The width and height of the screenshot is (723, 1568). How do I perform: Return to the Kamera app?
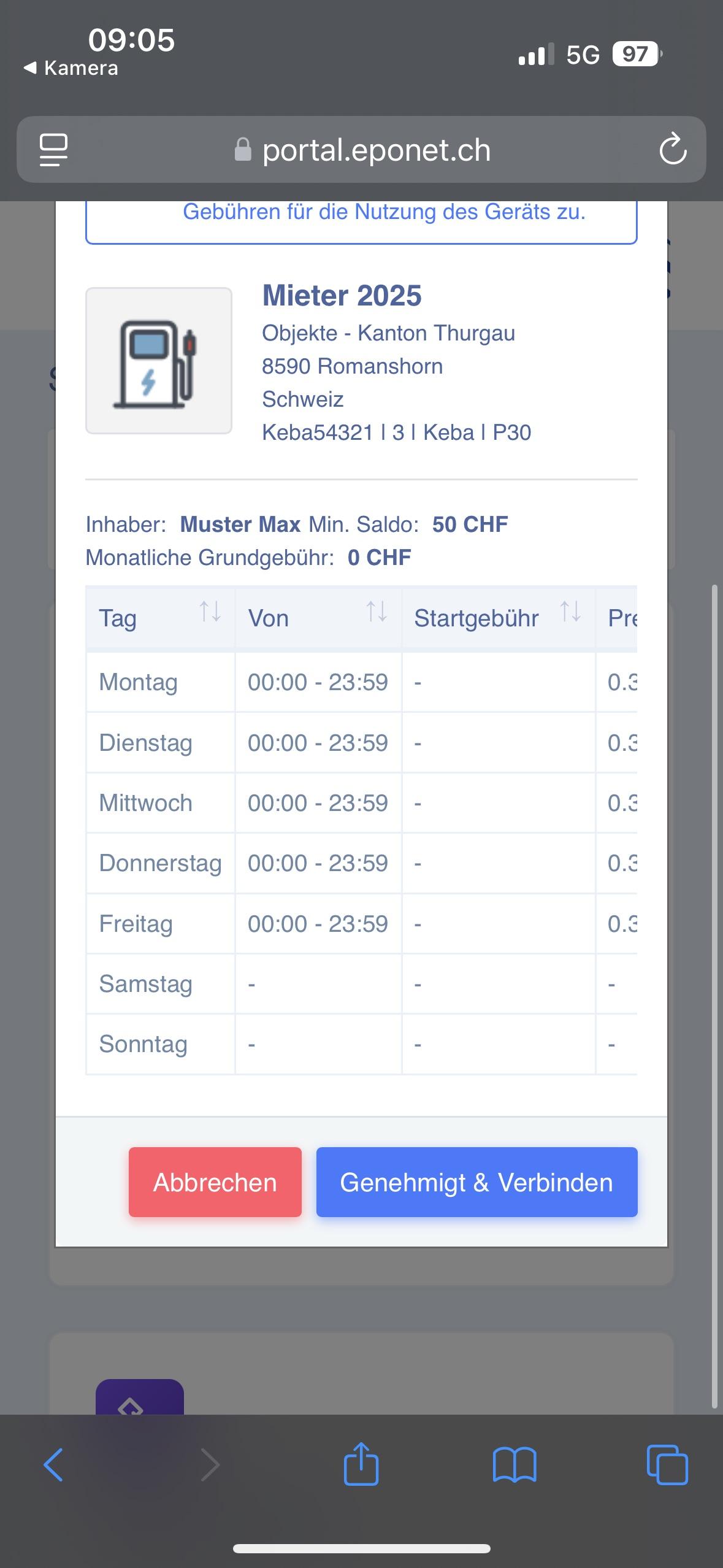click(71, 68)
